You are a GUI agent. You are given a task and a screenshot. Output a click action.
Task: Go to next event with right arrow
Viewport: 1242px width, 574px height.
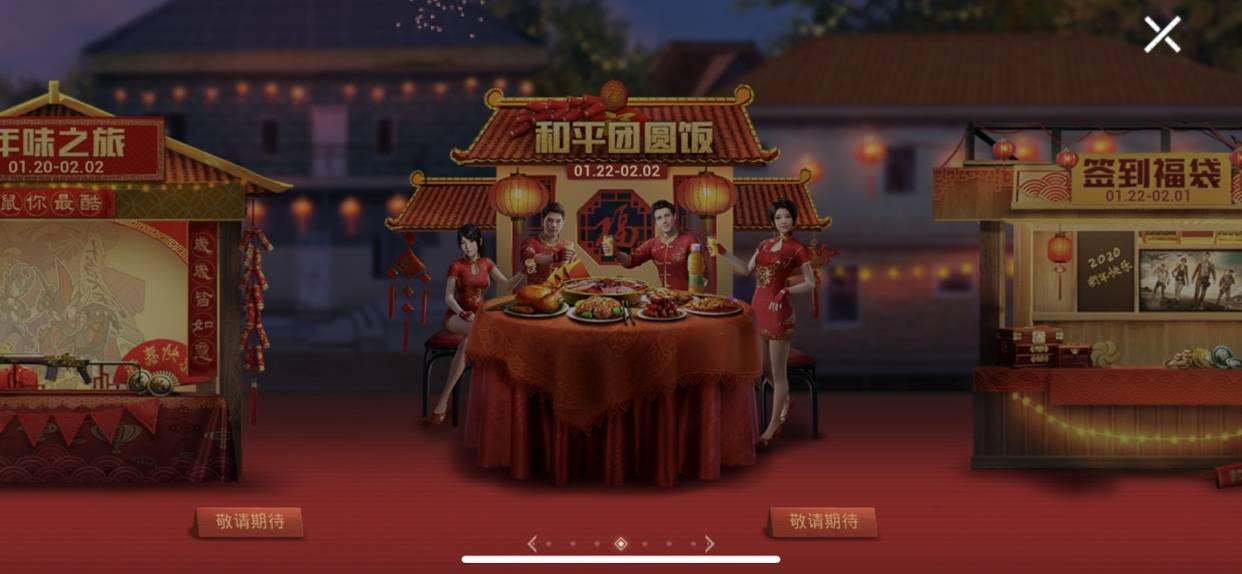coord(709,543)
